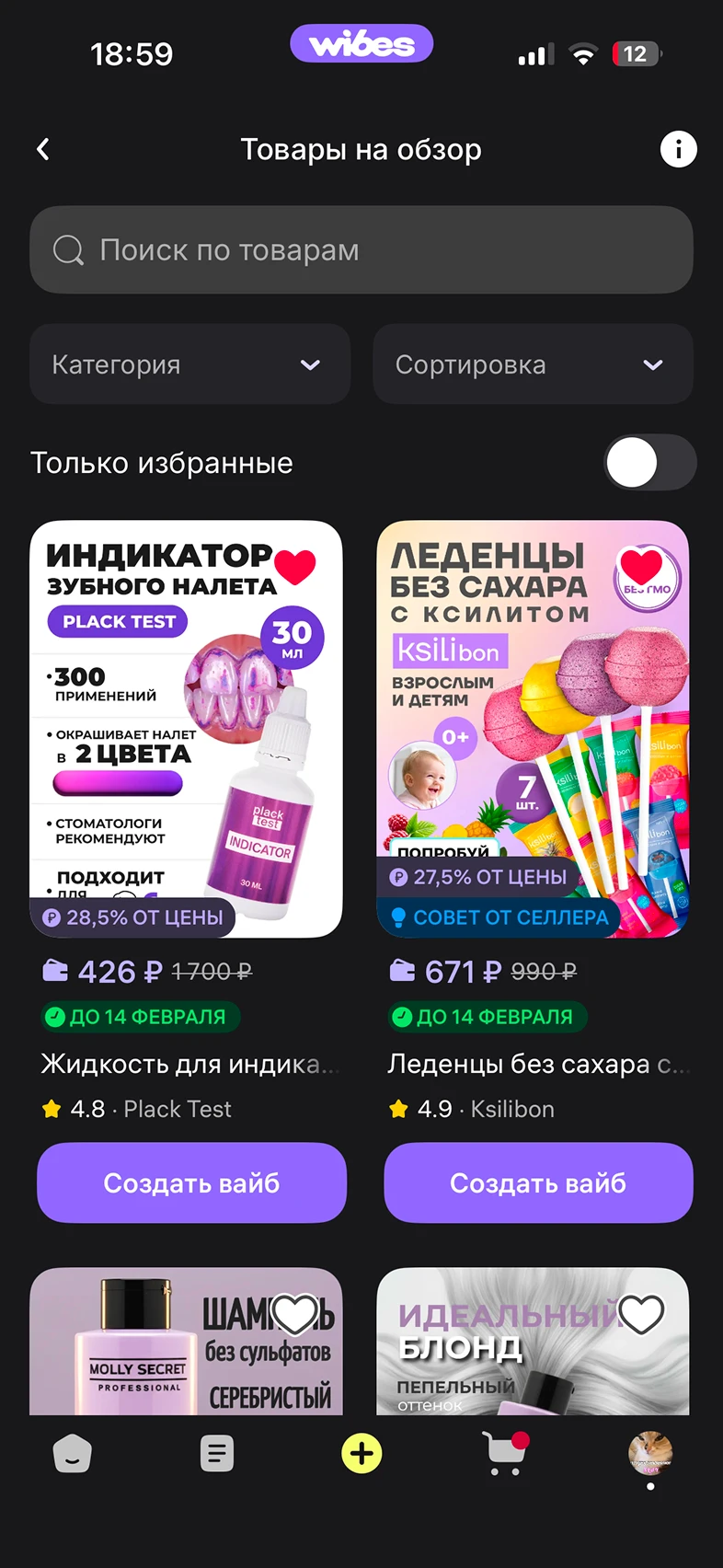Add Molly Secret shampoo to favorites
This screenshot has height=1568, width=723.
click(x=295, y=1314)
